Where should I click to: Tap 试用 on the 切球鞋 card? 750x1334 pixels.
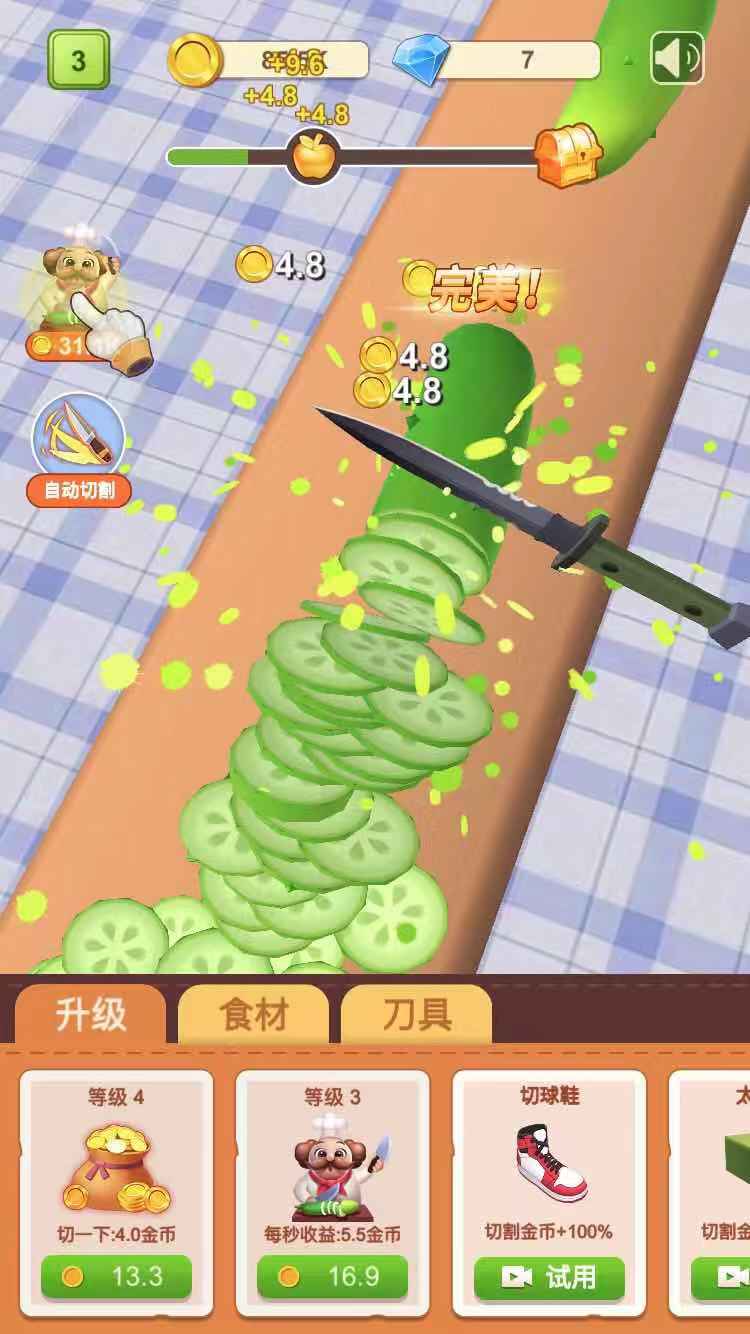(x=549, y=1277)
